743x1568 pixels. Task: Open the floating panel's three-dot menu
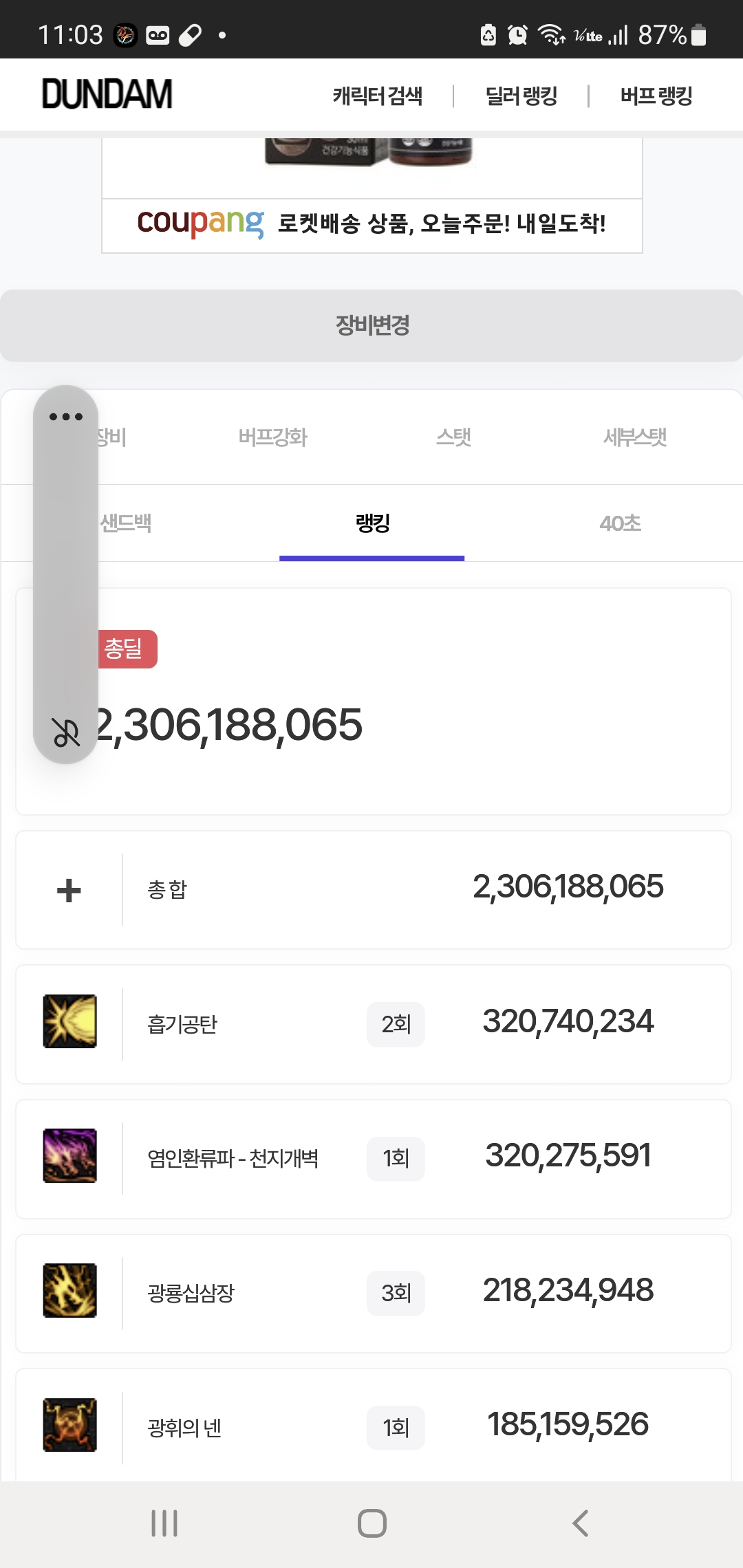[66, 417]
